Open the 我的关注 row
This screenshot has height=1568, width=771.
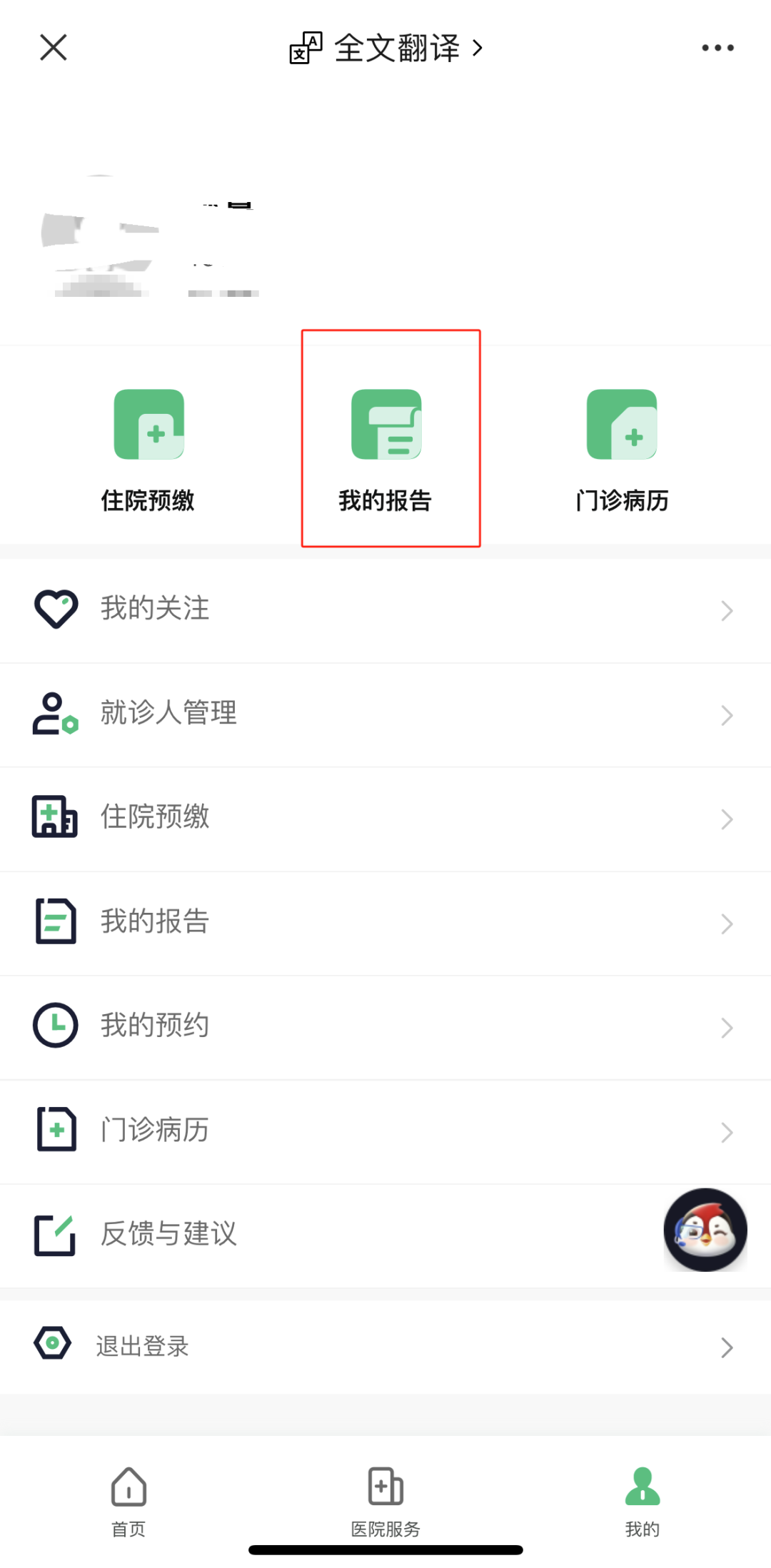pos(385,610)
